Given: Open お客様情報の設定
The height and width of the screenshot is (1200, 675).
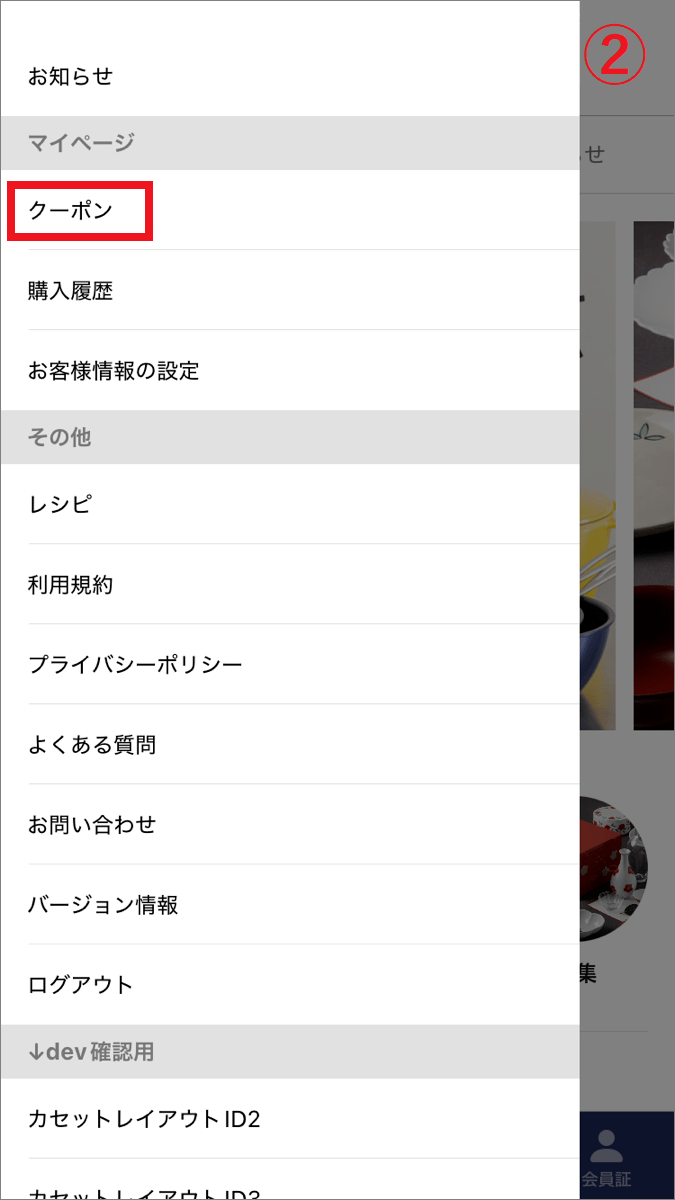Looking at the screenshot, I should click(114, 371).
